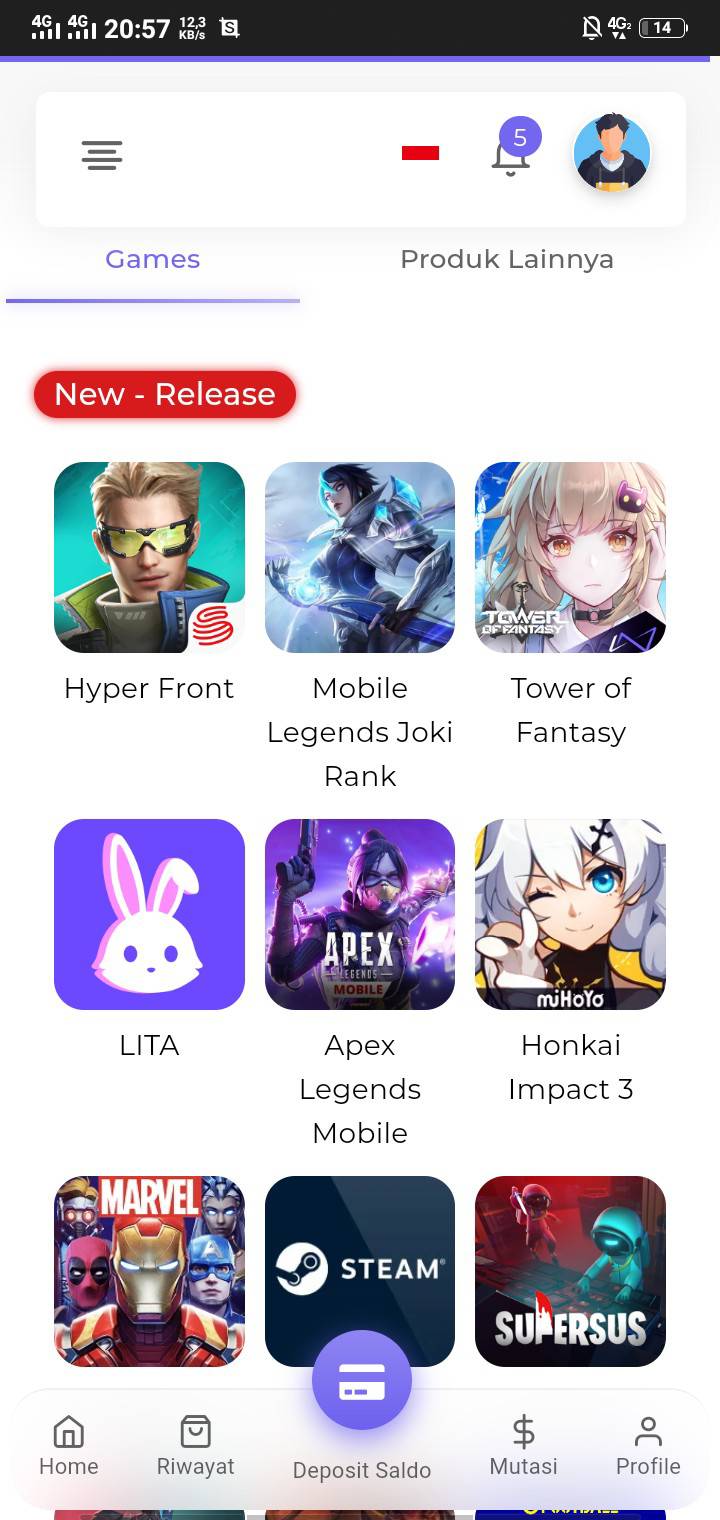The image size is (720, 1520).
Task: Select the Super Sus game tile
Action: (570, 1271)
